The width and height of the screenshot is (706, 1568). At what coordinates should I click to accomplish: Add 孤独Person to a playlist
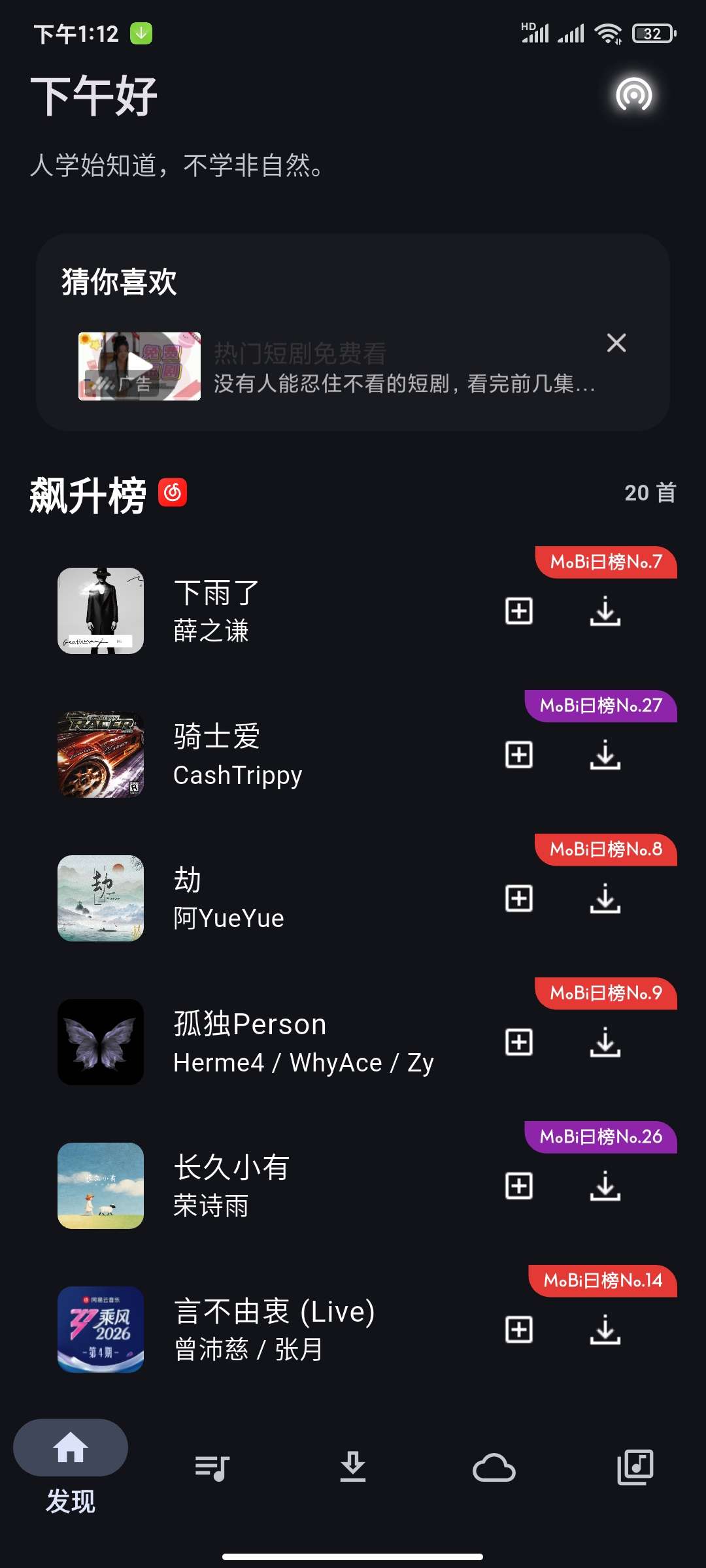(x=518, y=1041)
